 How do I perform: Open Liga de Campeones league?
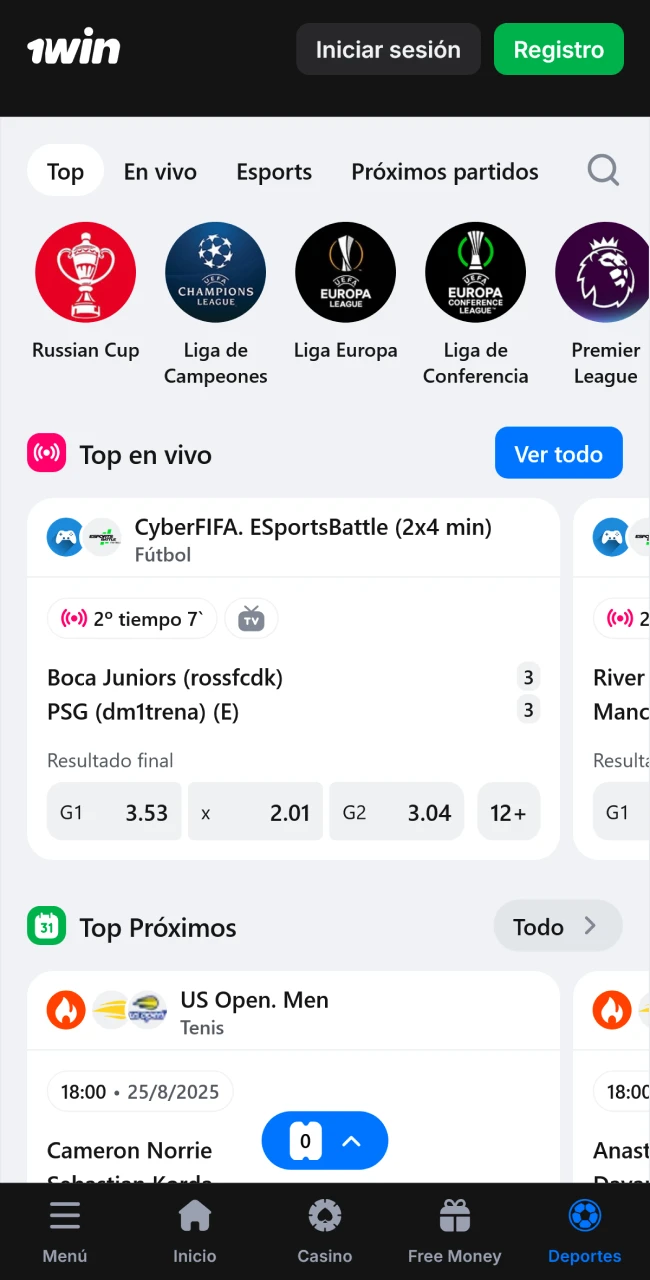point(215,273)
